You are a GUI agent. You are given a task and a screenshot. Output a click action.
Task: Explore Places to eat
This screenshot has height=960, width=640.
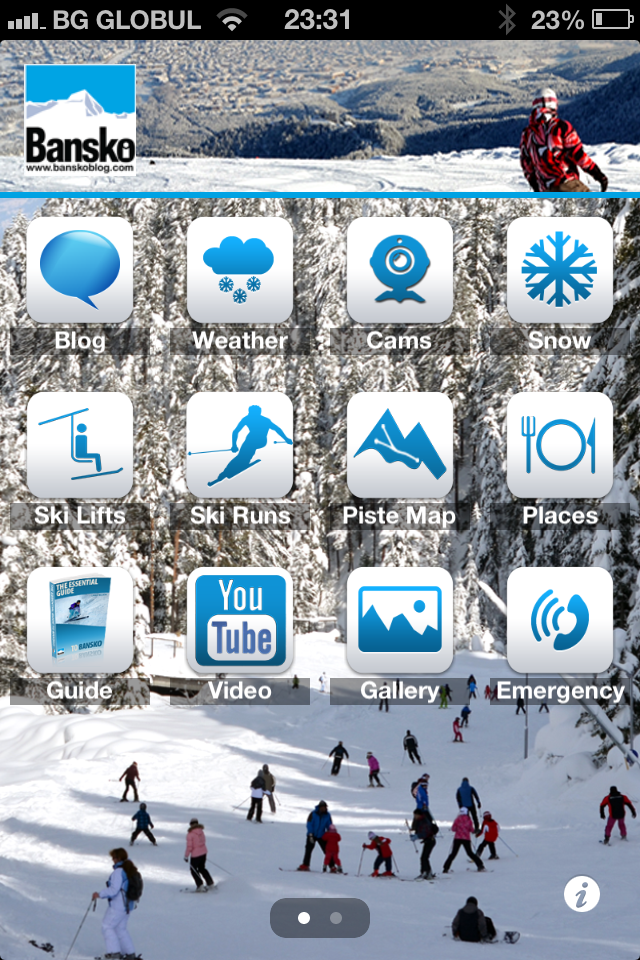pos(560,445)
